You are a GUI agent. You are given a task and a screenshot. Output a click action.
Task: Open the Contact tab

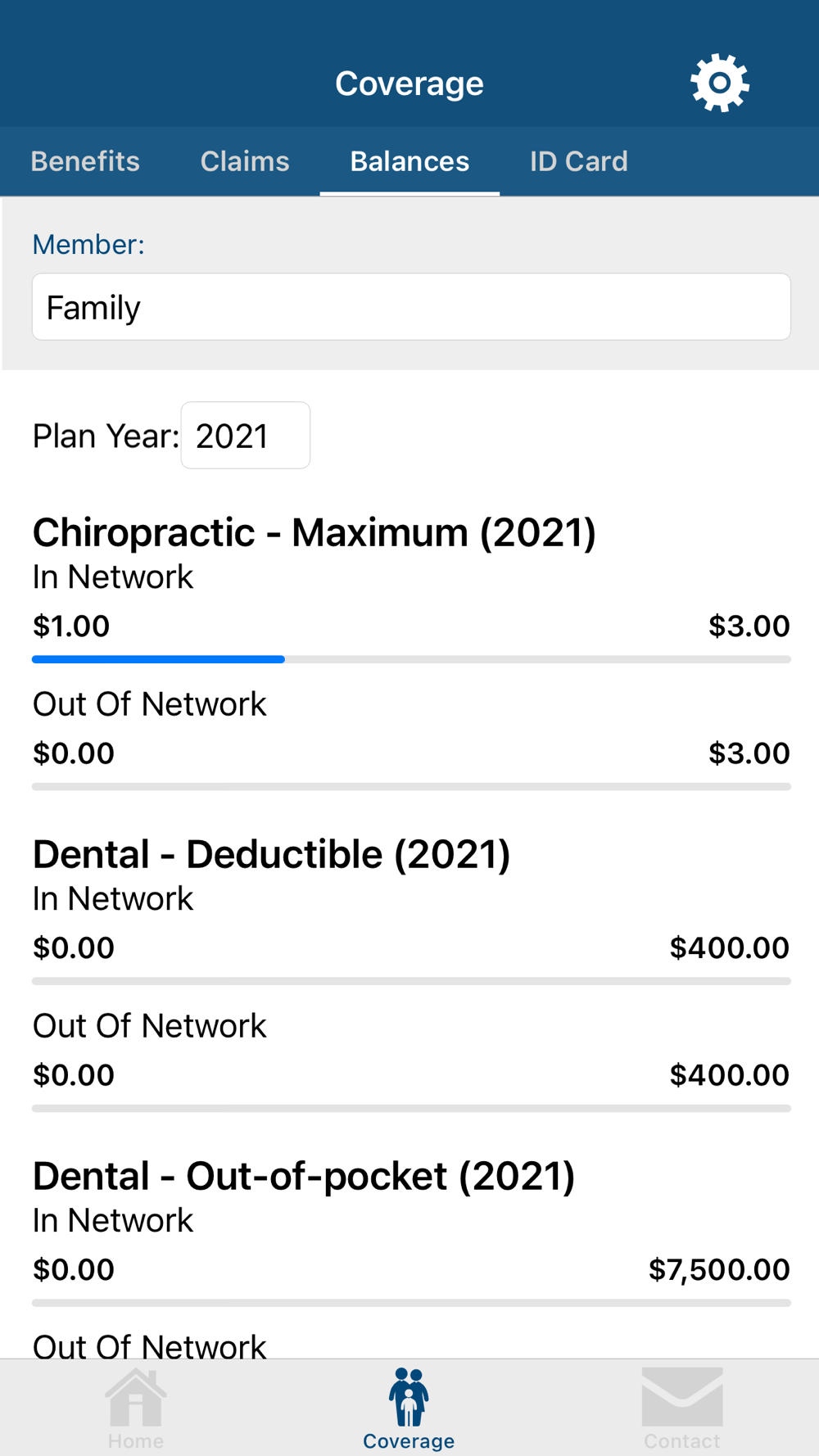click(681, 1407)
